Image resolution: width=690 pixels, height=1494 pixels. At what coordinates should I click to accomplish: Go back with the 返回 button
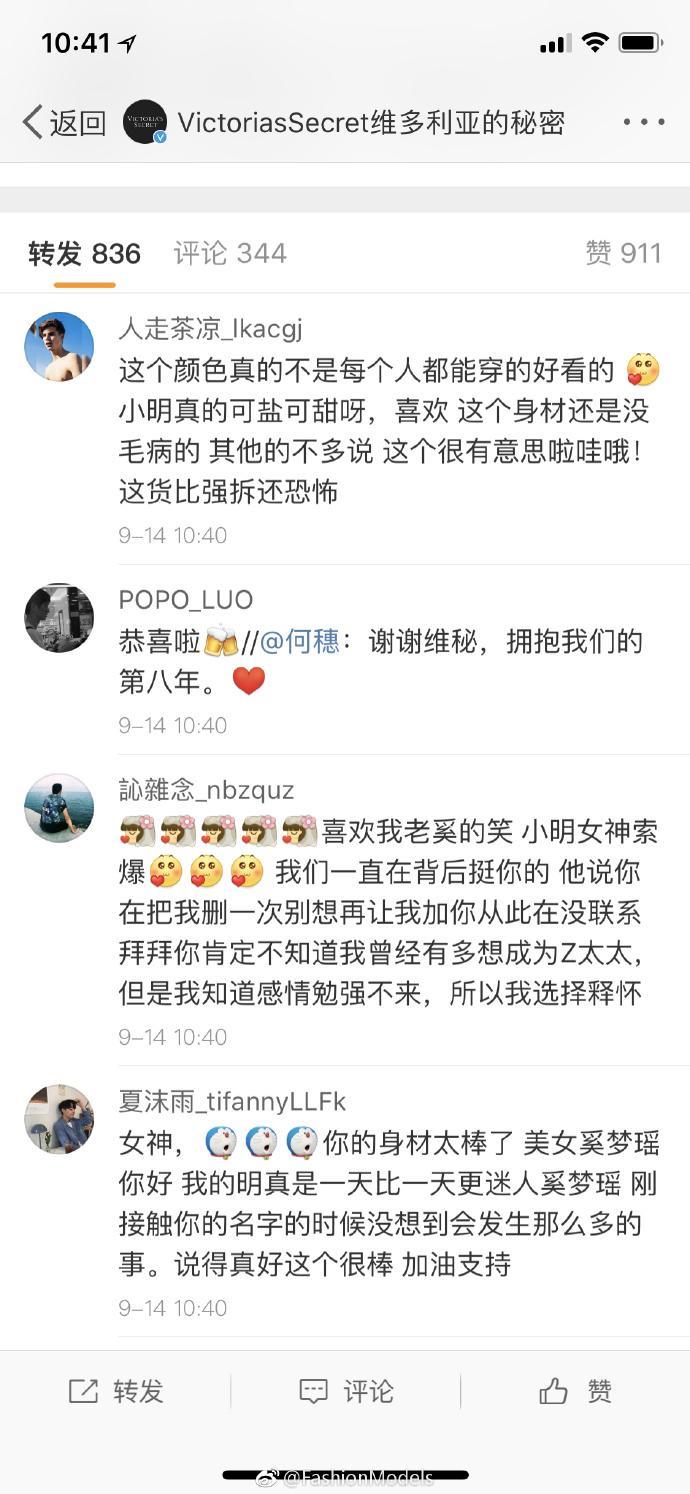click(x=64, y=122)
